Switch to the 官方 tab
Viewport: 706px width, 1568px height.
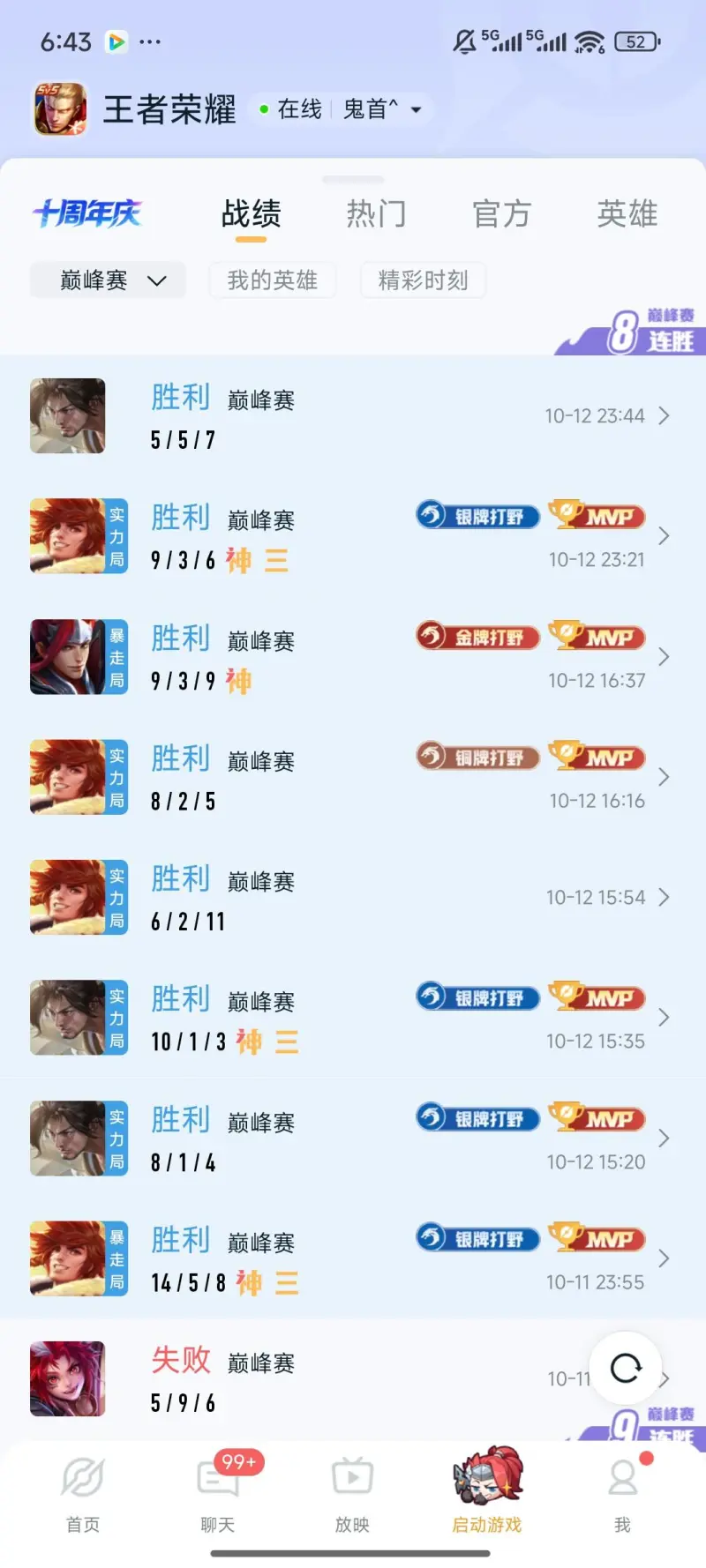(x=501, y=214)
